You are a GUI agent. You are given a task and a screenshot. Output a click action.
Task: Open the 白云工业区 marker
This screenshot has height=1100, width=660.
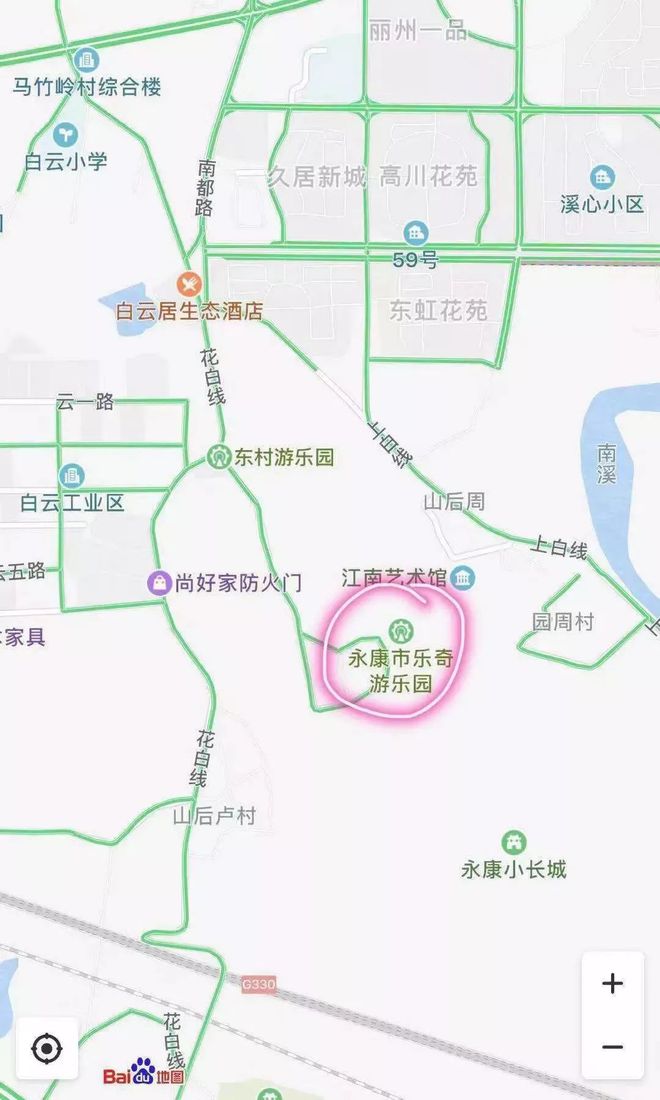pos(72,476)
